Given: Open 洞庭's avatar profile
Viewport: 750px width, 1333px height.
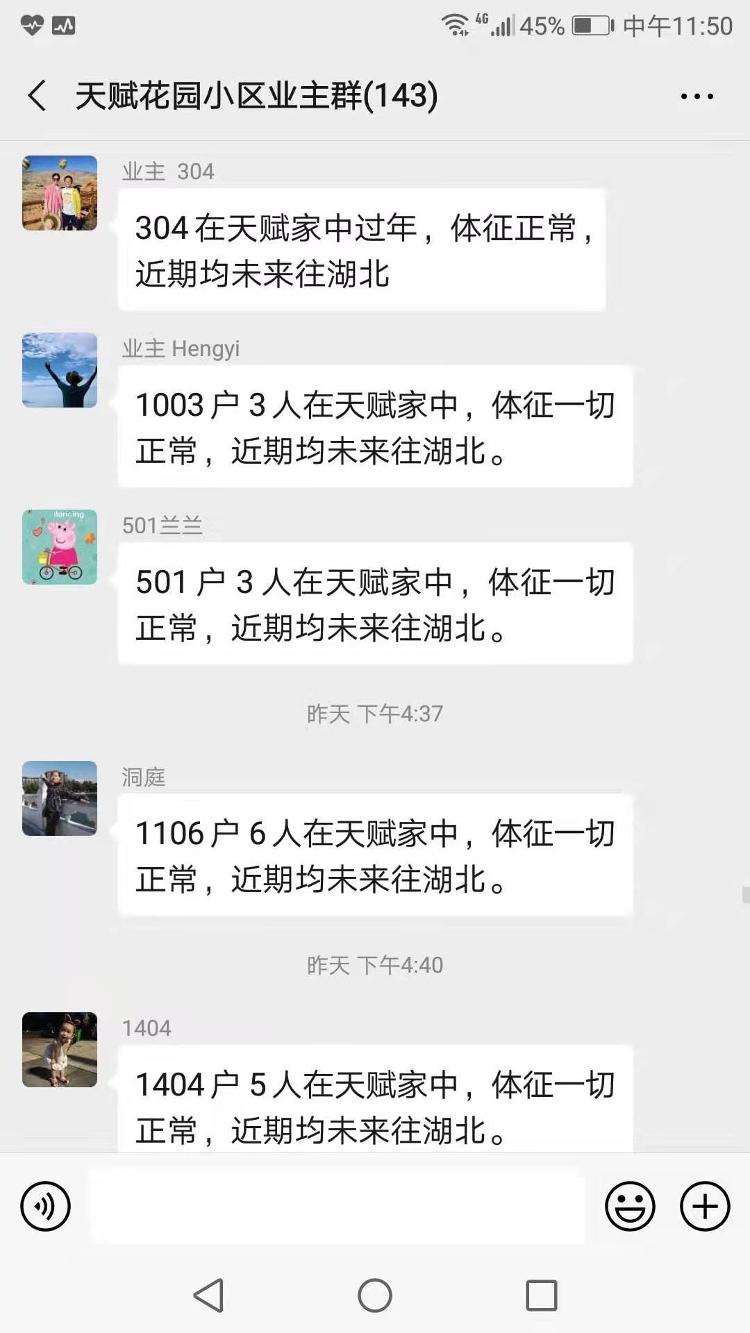Looking at the screenshot, I should click(x=60, y=798).
